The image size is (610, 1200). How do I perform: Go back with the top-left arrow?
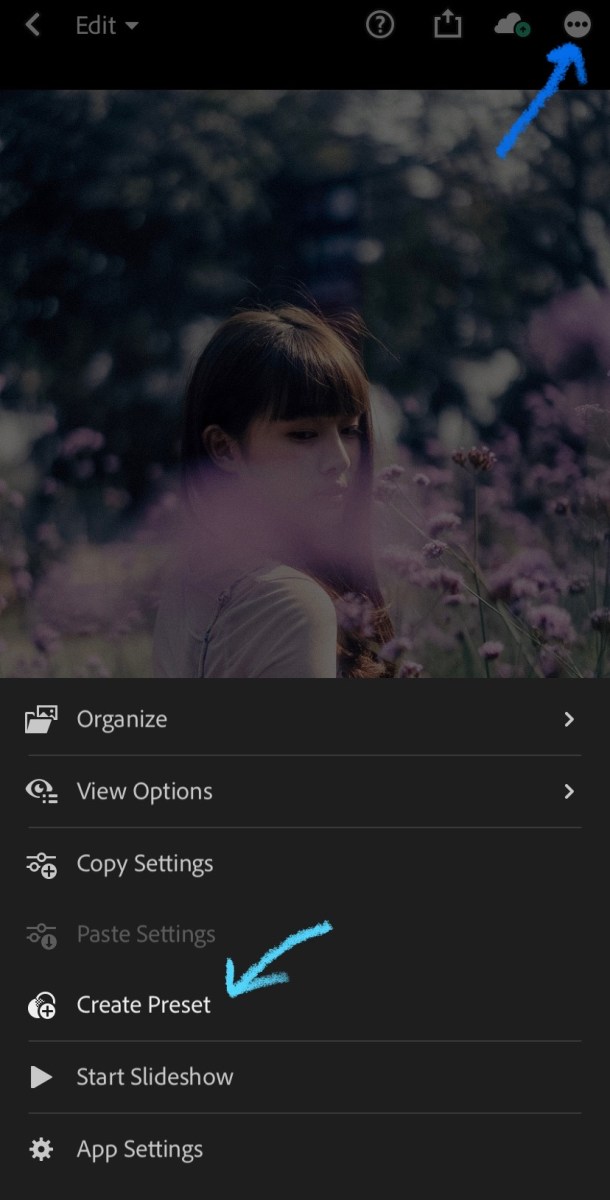[x=33, y=25]
